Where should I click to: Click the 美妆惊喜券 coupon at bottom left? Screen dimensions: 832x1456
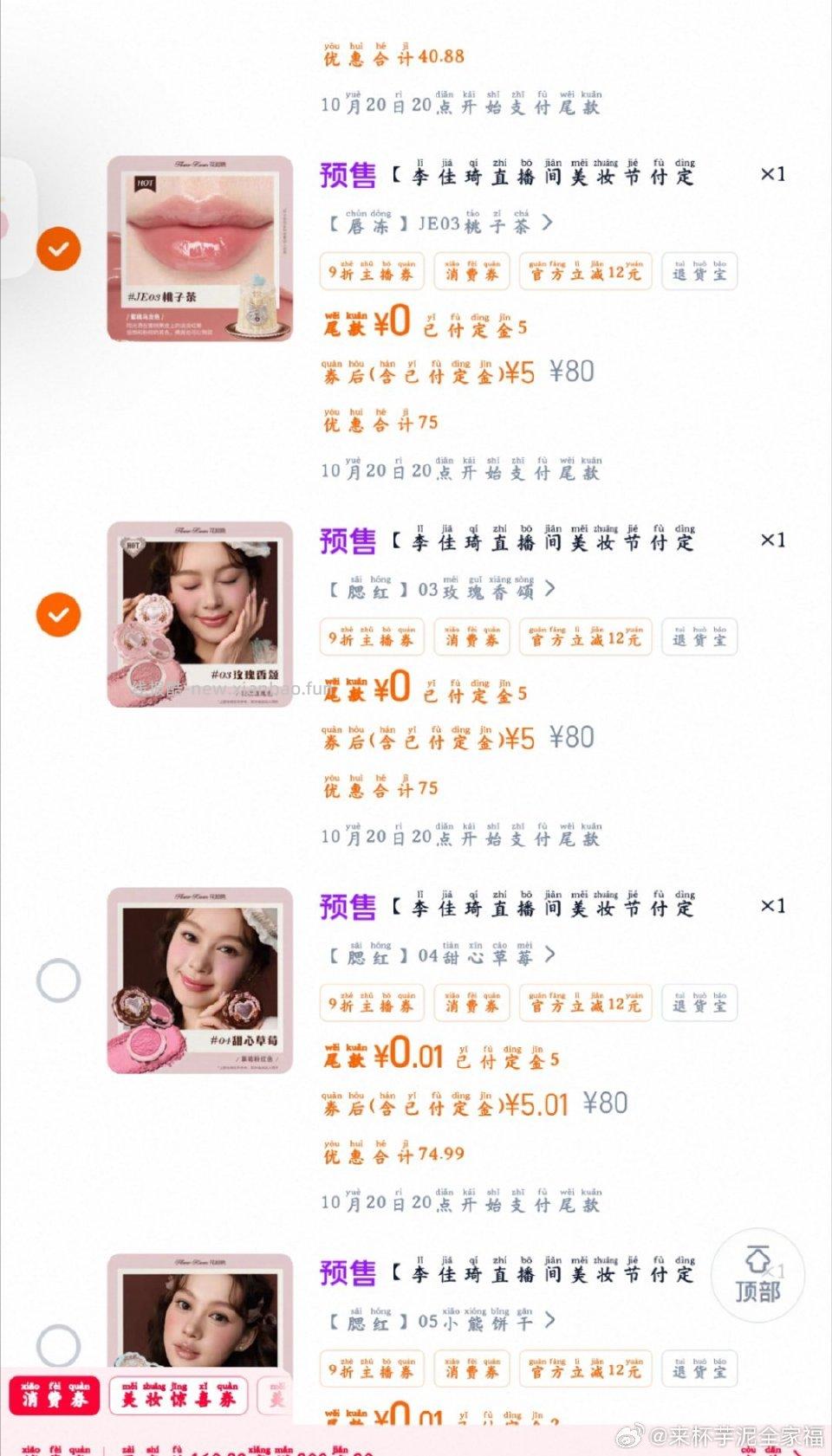(x=178, y=1395)
